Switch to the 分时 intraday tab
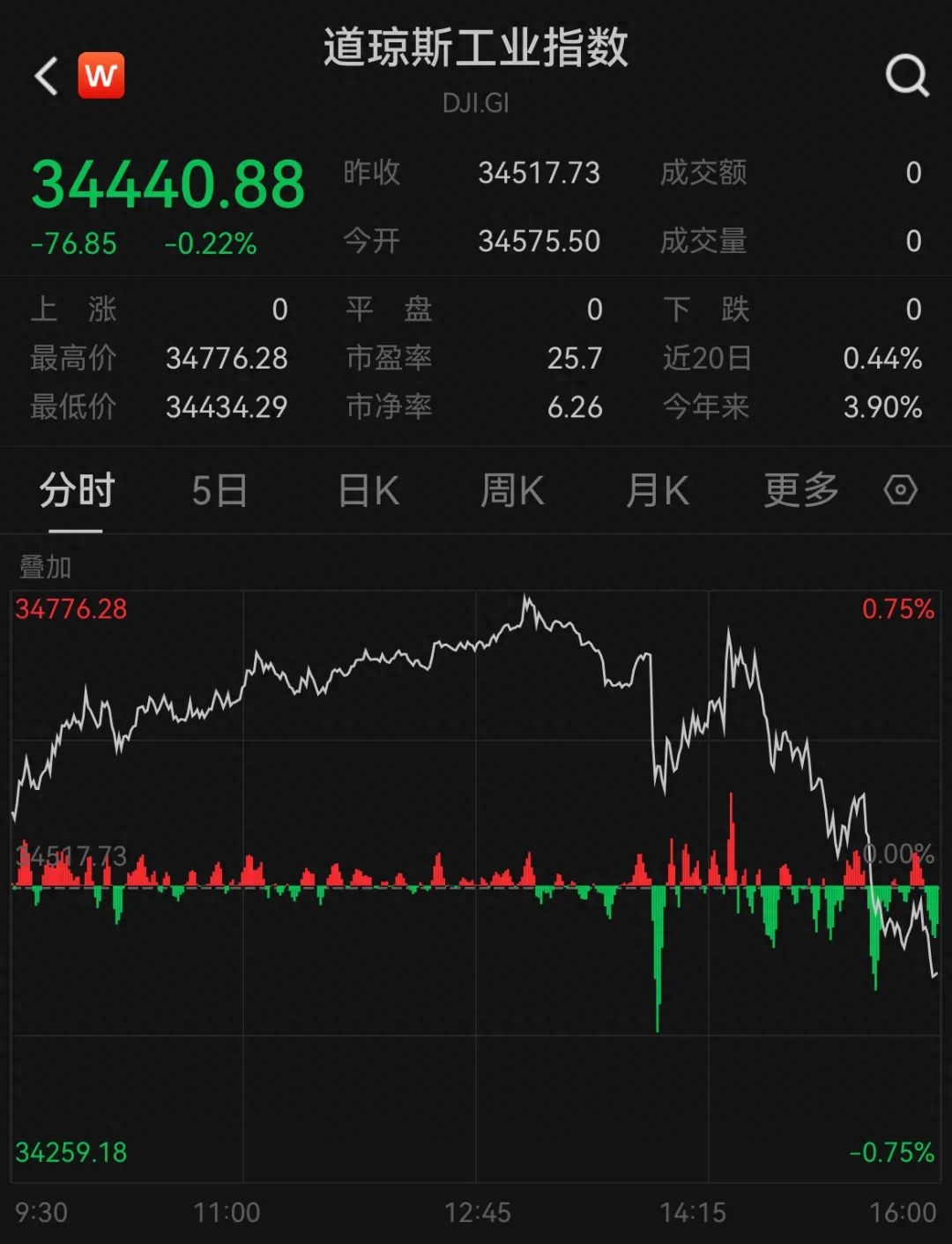 click(73, 492)
